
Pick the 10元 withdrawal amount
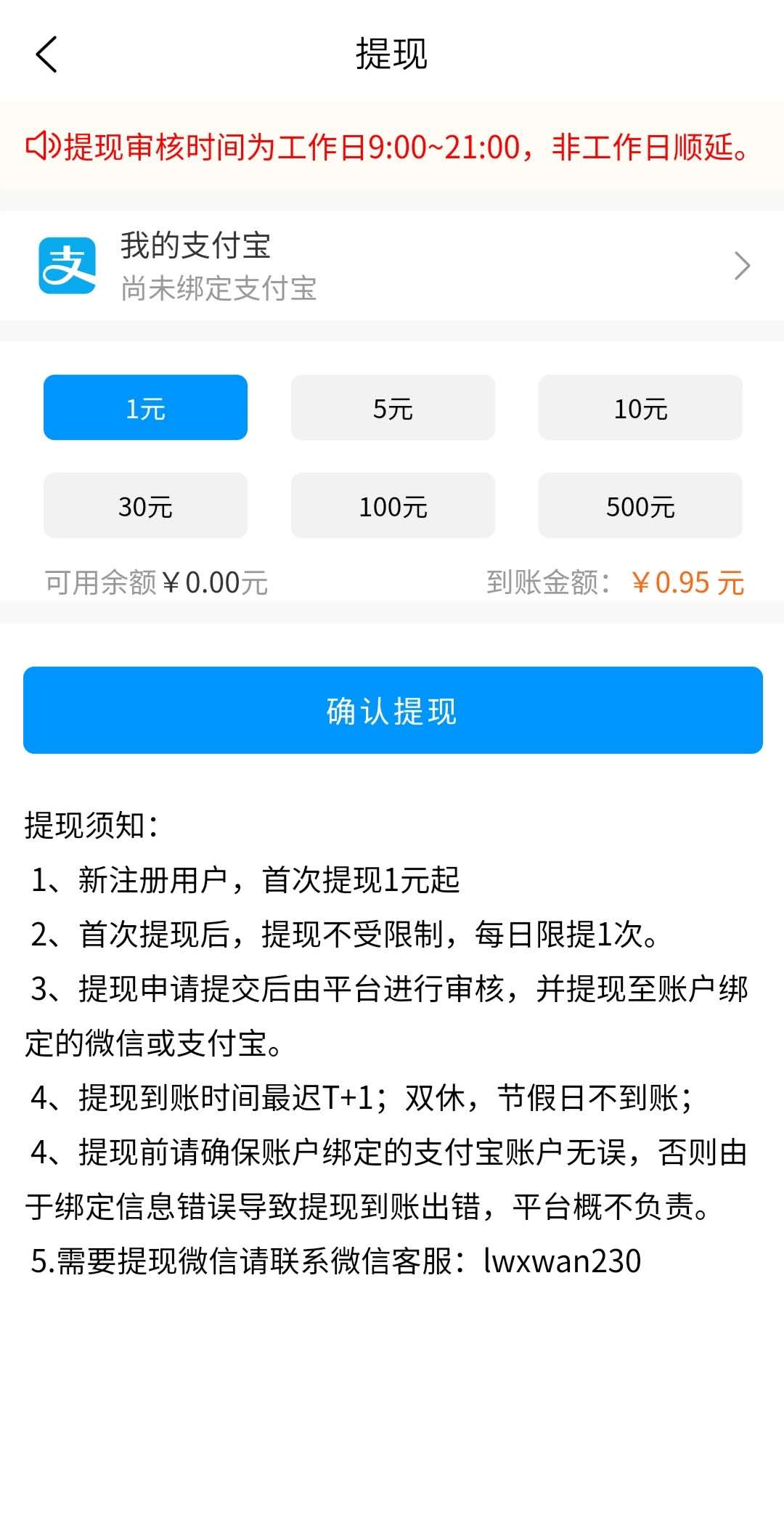[x=640, y=407]
